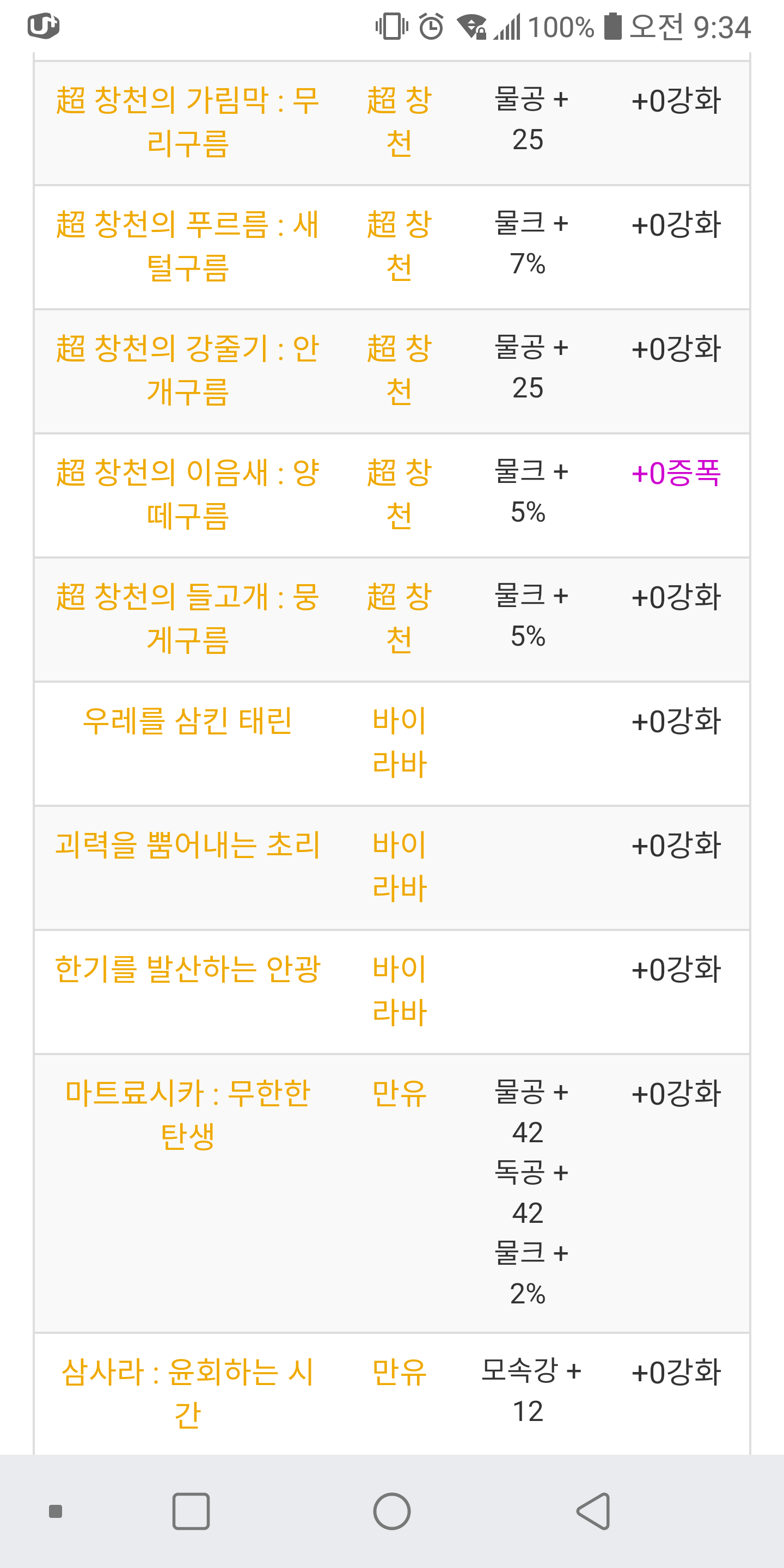Open the 한기를 발산하는 안광 item link

point(187,970)
